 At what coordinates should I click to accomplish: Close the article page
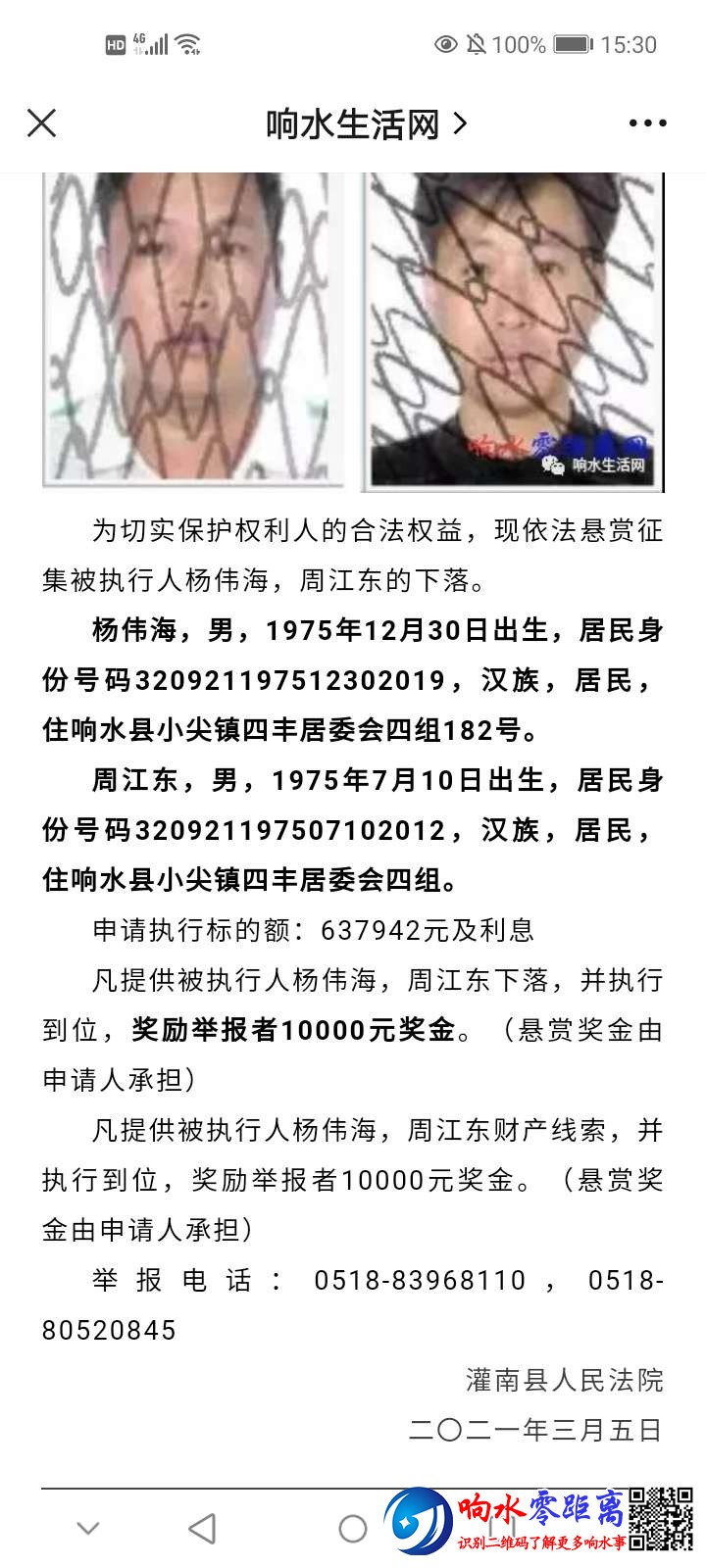click(x=41, y=123)
